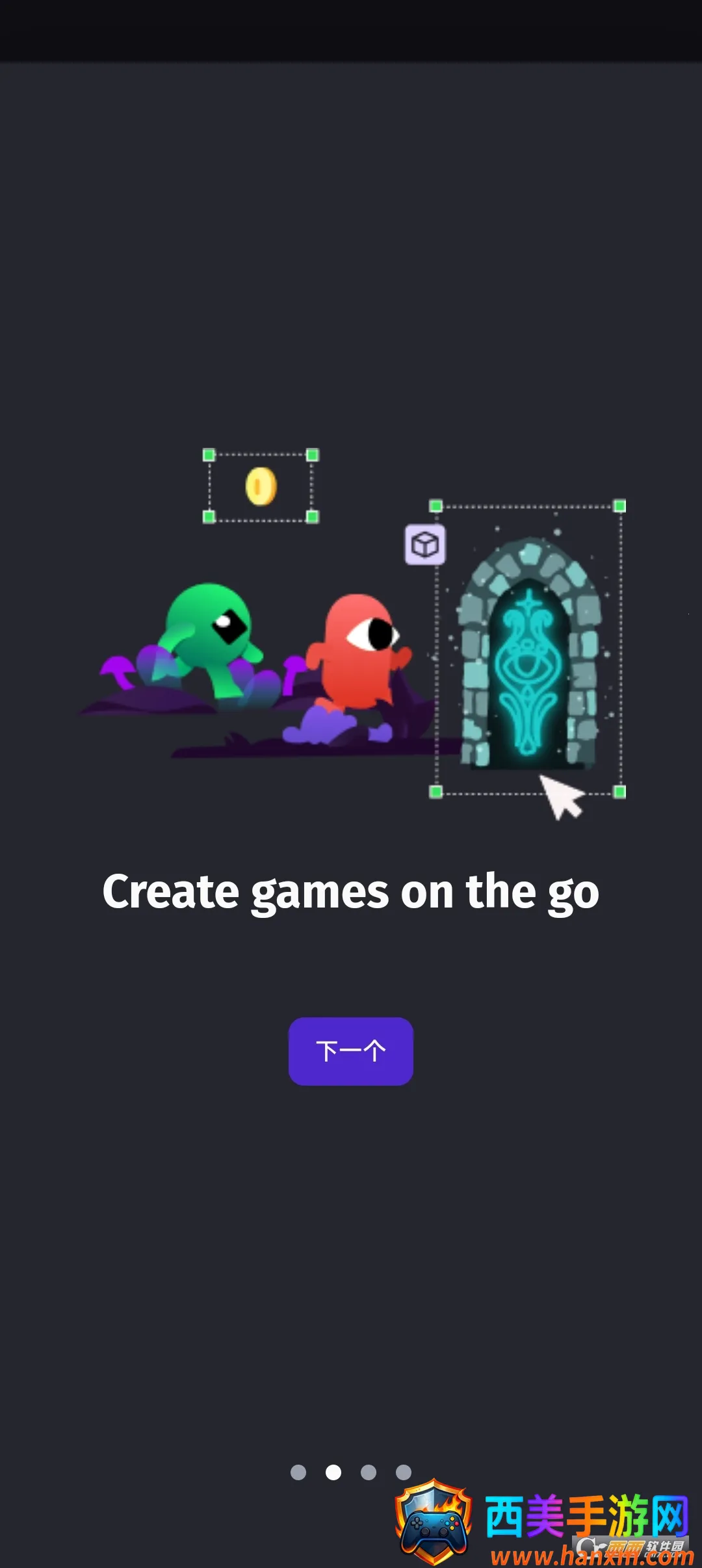The image size is (702, 1568).
Task: Tap the 下一个 button
Action: tap(350, 1051)
